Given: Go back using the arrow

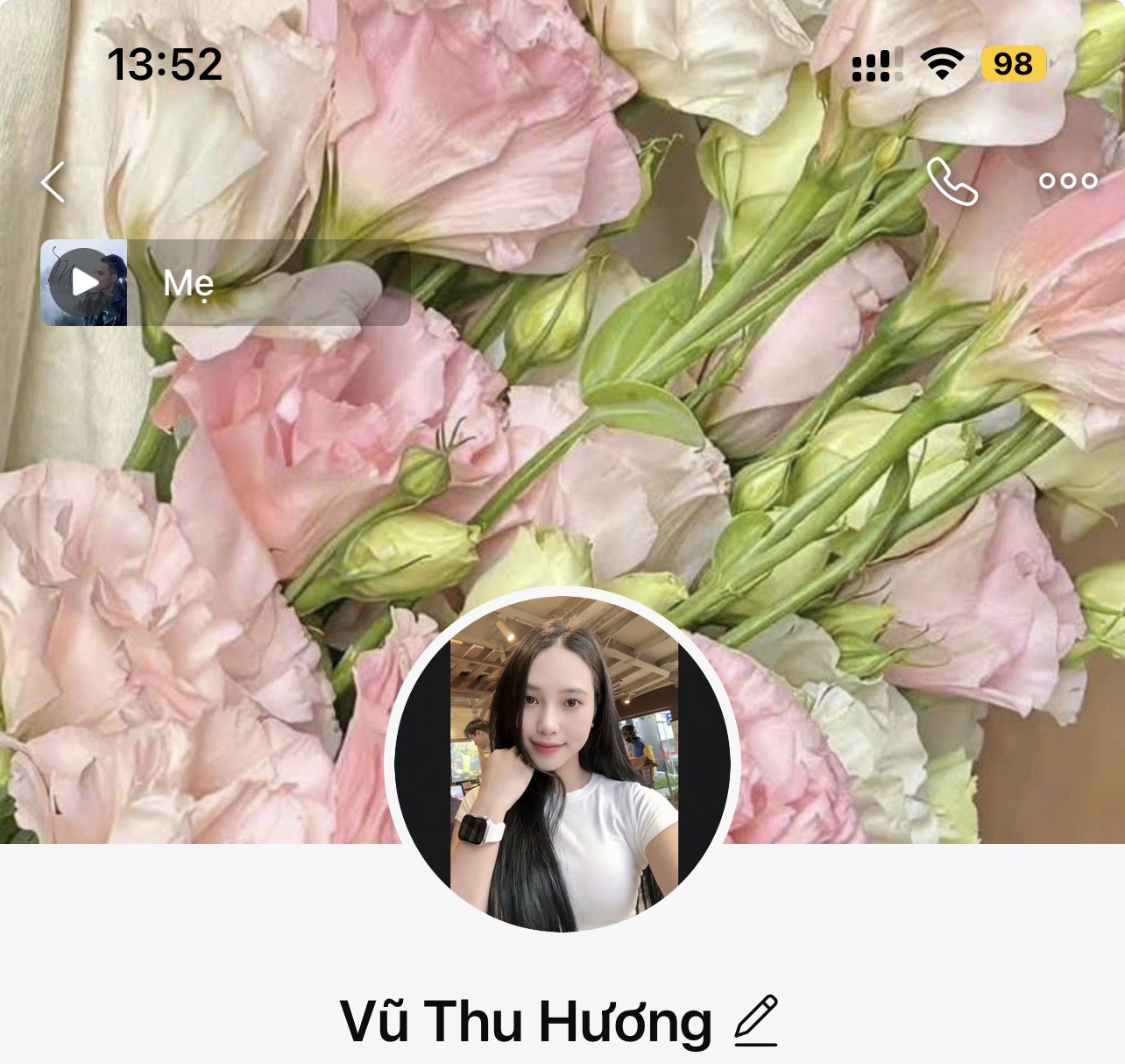Looking at the screenshot, I should click(x=53, y=182).
